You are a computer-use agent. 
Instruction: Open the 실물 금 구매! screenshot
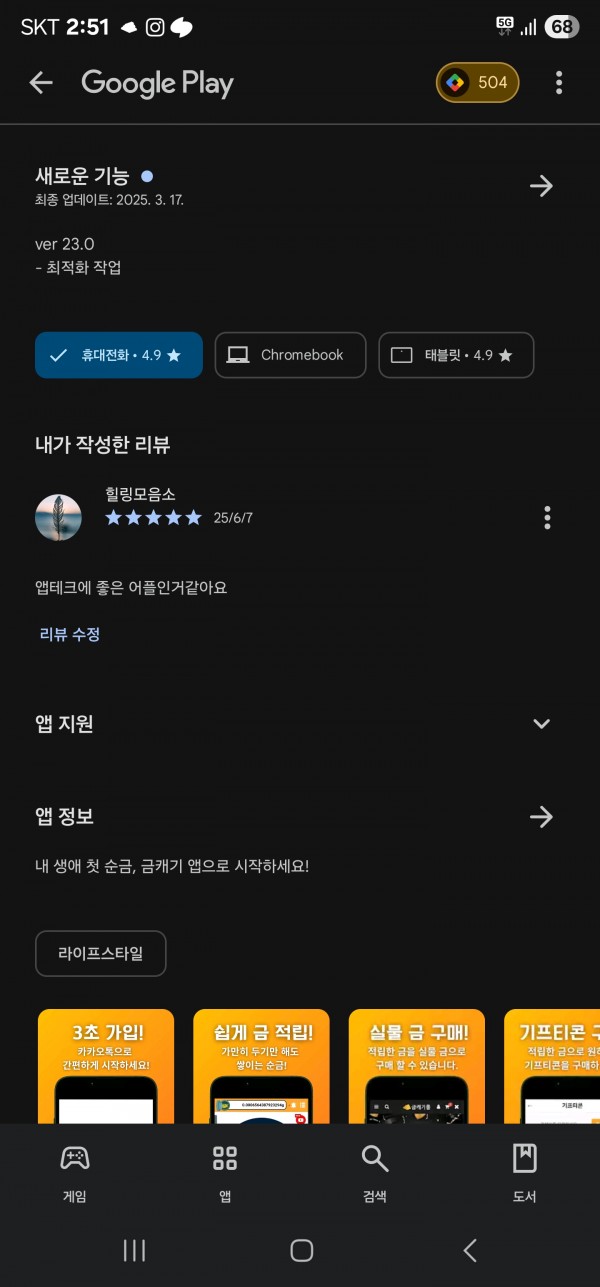417,1066
